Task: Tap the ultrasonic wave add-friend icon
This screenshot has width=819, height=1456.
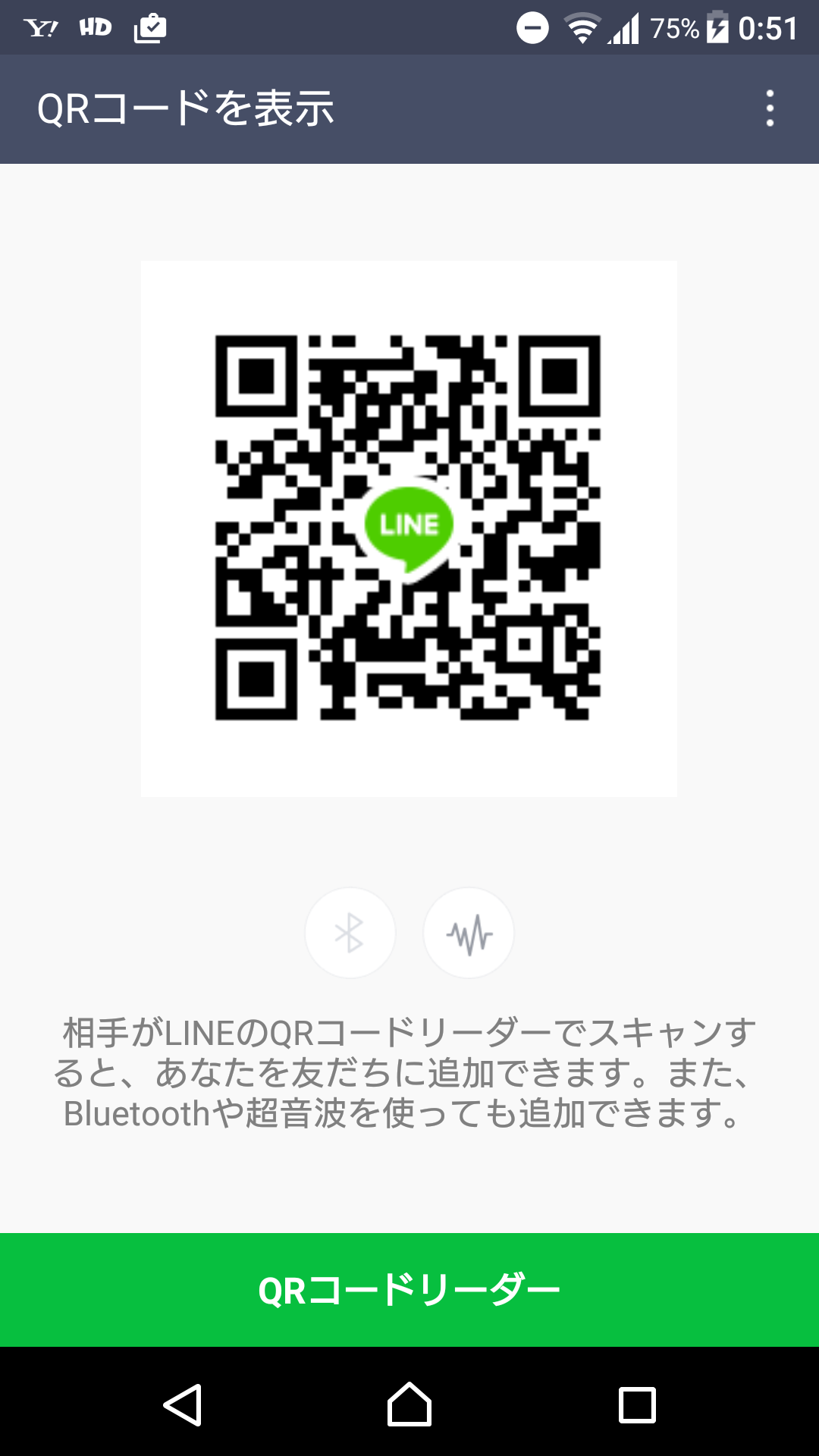Action: coord(469,932)
